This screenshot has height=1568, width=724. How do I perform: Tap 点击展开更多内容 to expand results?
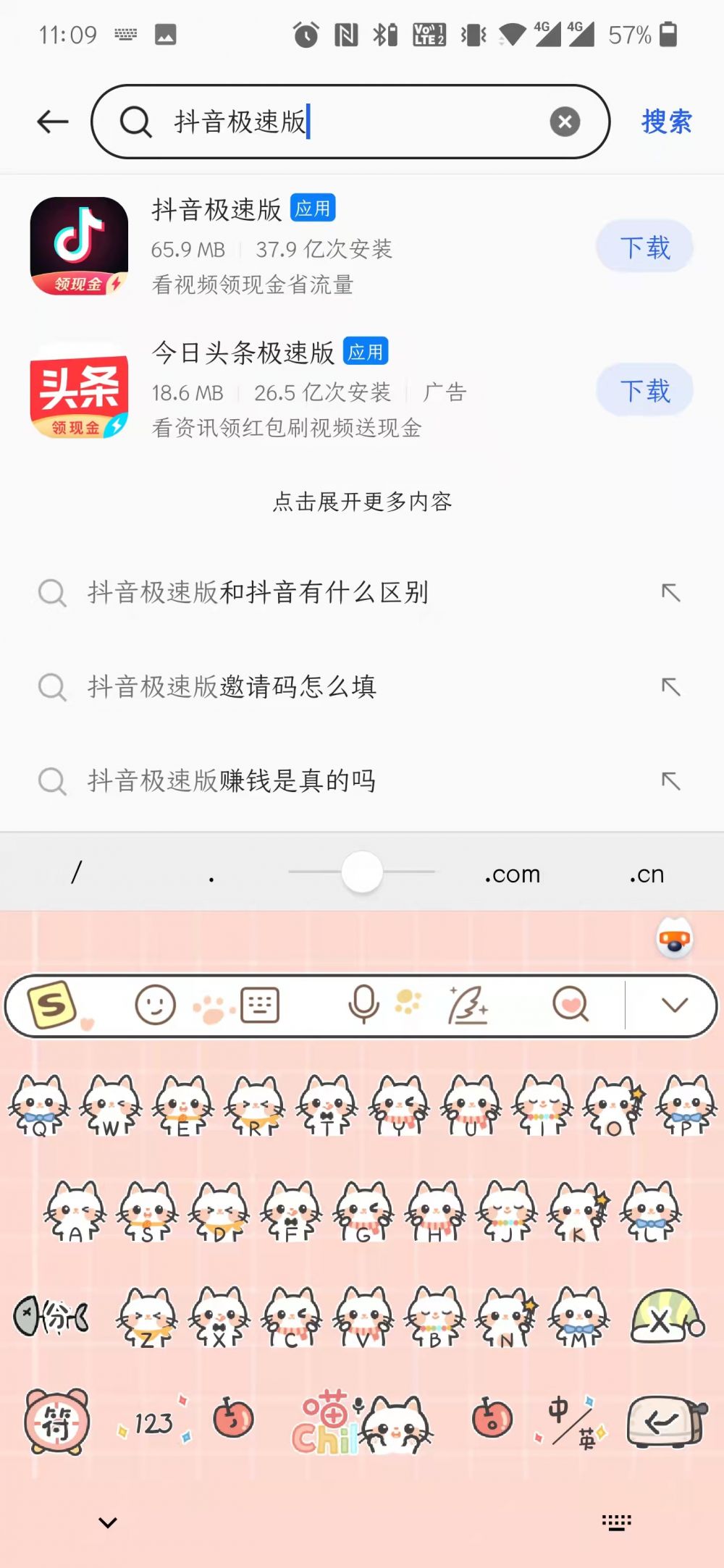coord(362,500)
